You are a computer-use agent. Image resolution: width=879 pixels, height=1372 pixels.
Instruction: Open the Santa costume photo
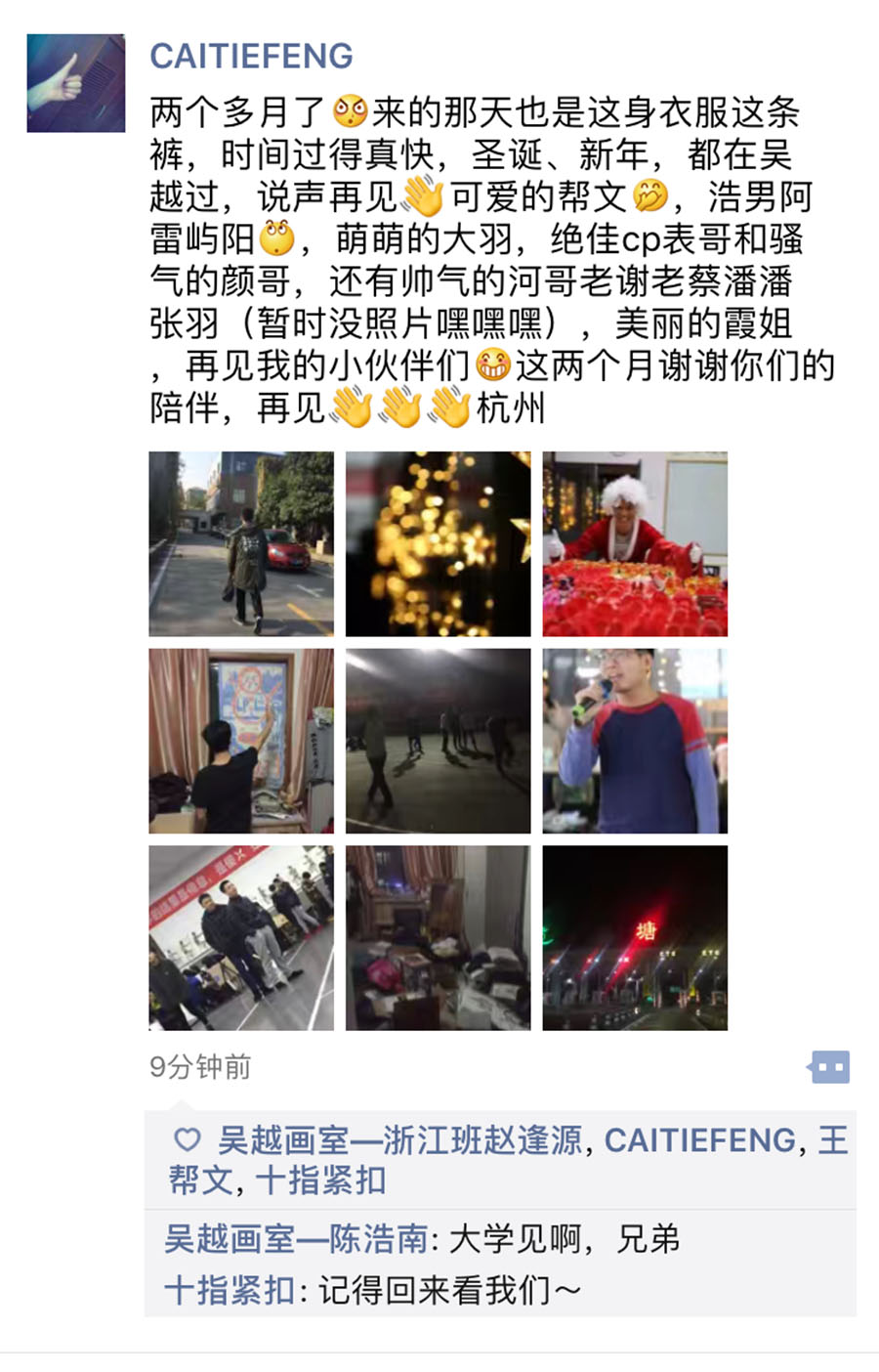tap(635, 544)
